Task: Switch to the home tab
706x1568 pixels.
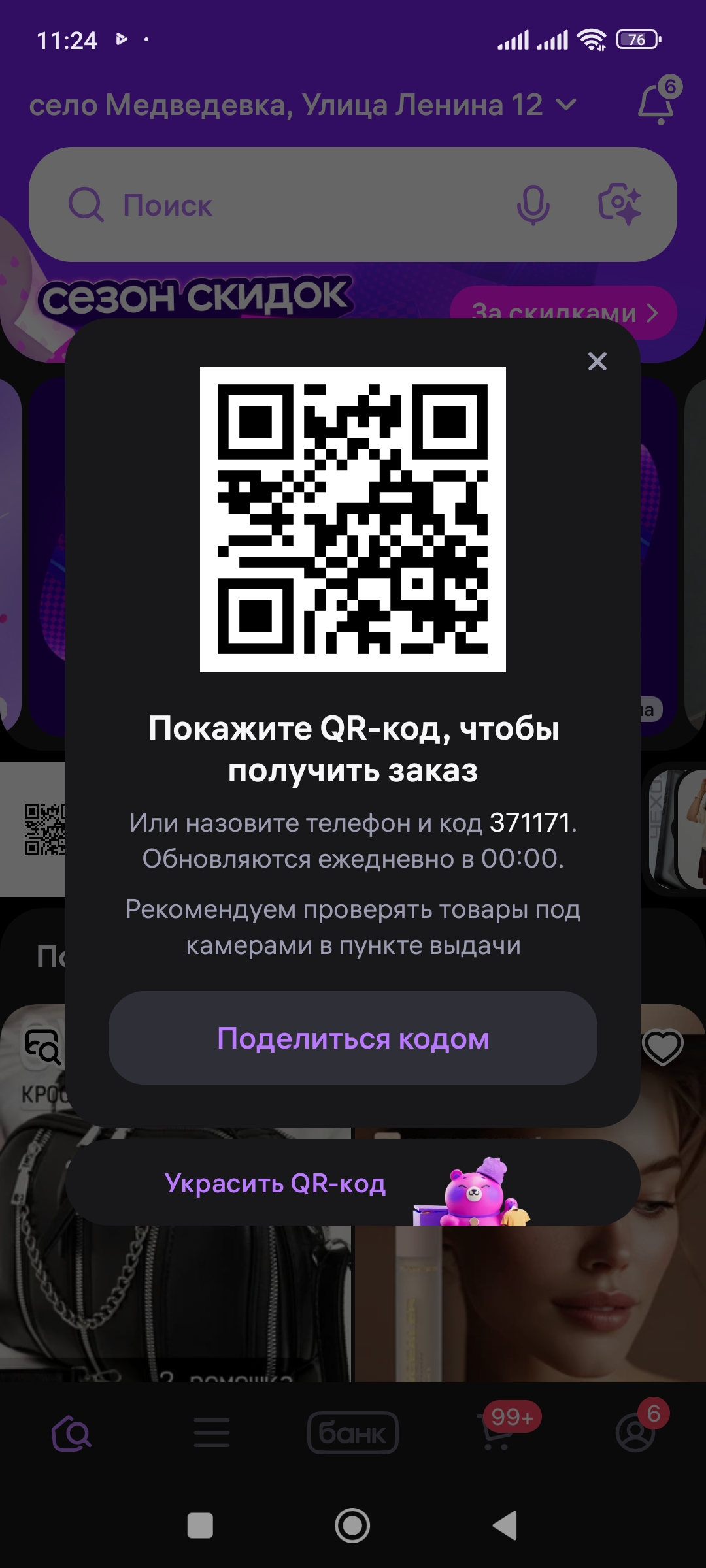Action: pyautogui.click(x=71, y=1433)
